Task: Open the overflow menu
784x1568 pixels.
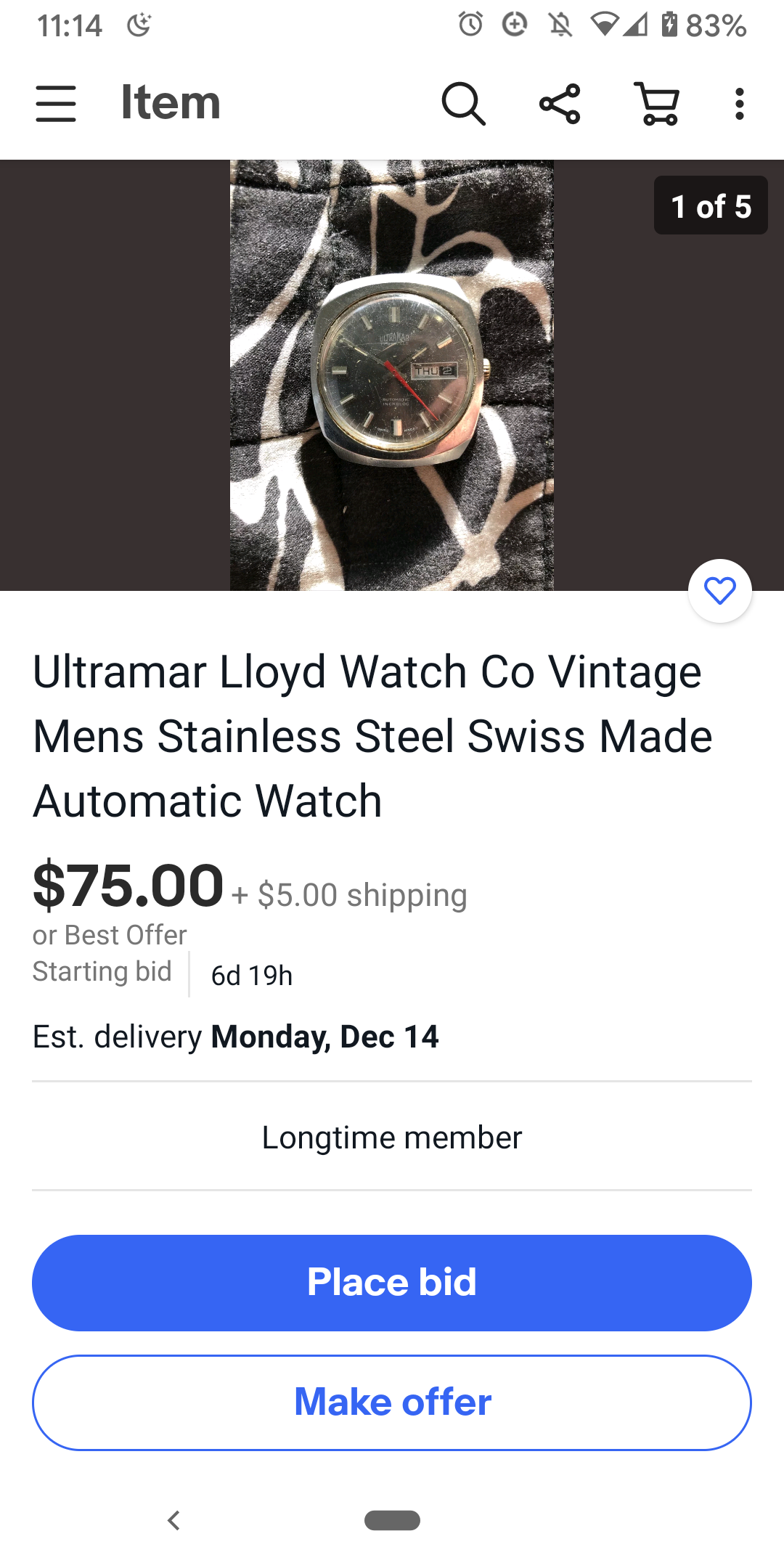Action: coord(739,103)
